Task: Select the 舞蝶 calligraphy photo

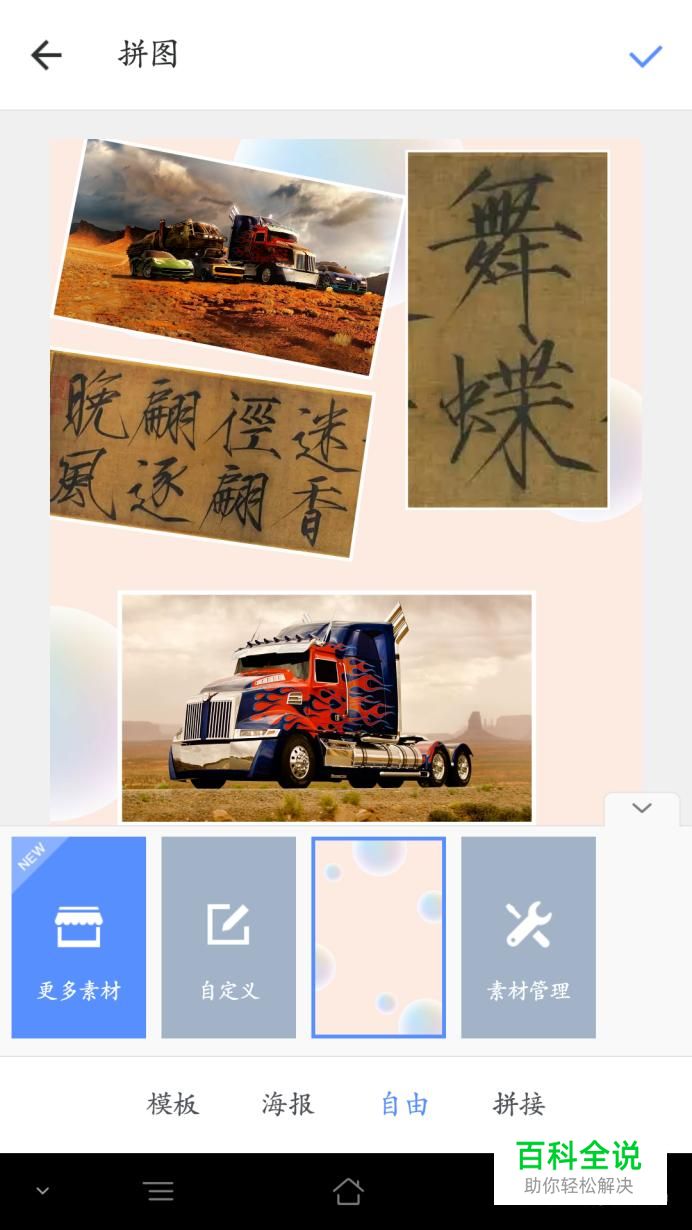Action: [508, 329]
